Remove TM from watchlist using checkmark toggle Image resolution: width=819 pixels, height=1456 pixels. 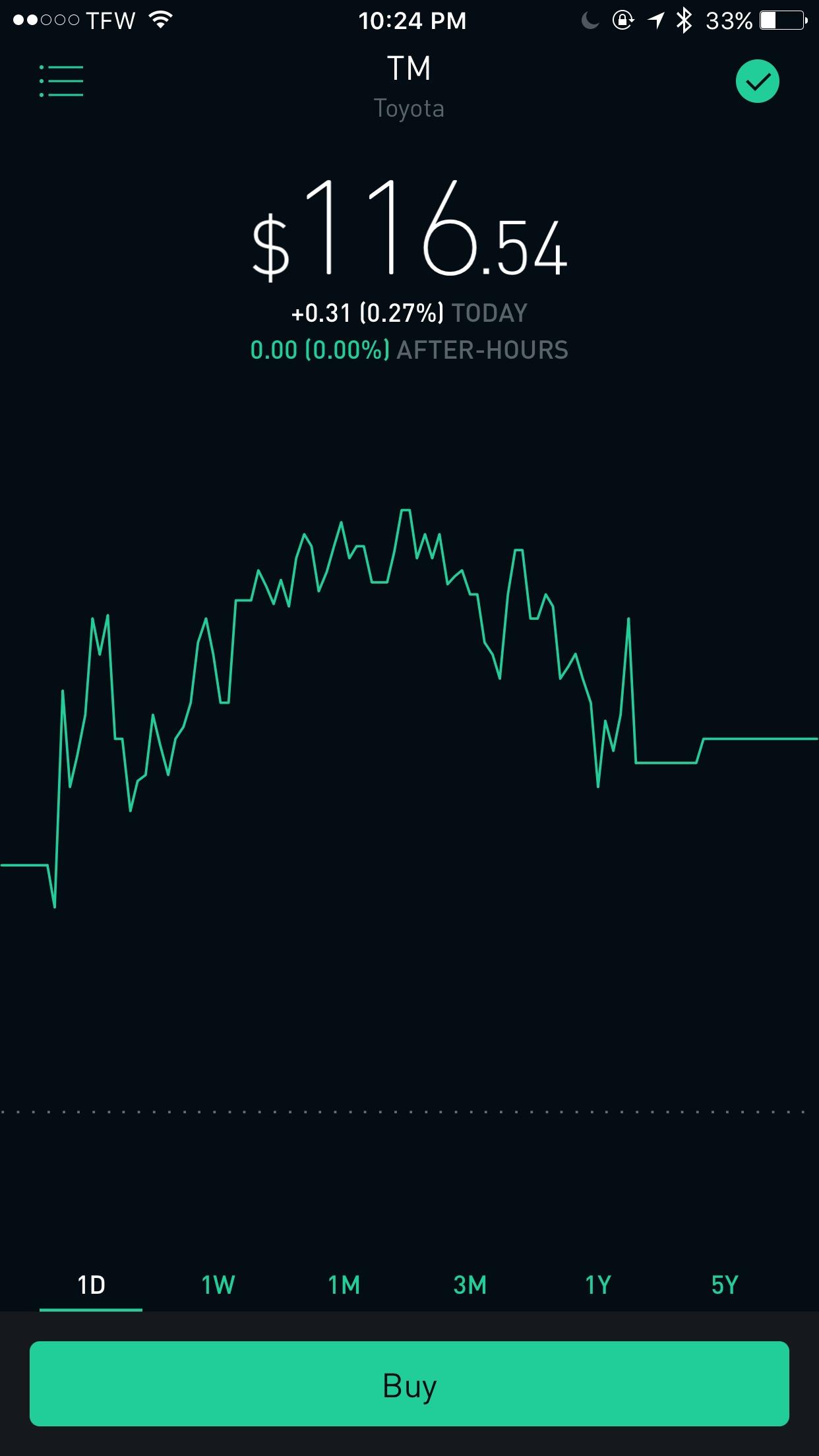click(758, 81)
